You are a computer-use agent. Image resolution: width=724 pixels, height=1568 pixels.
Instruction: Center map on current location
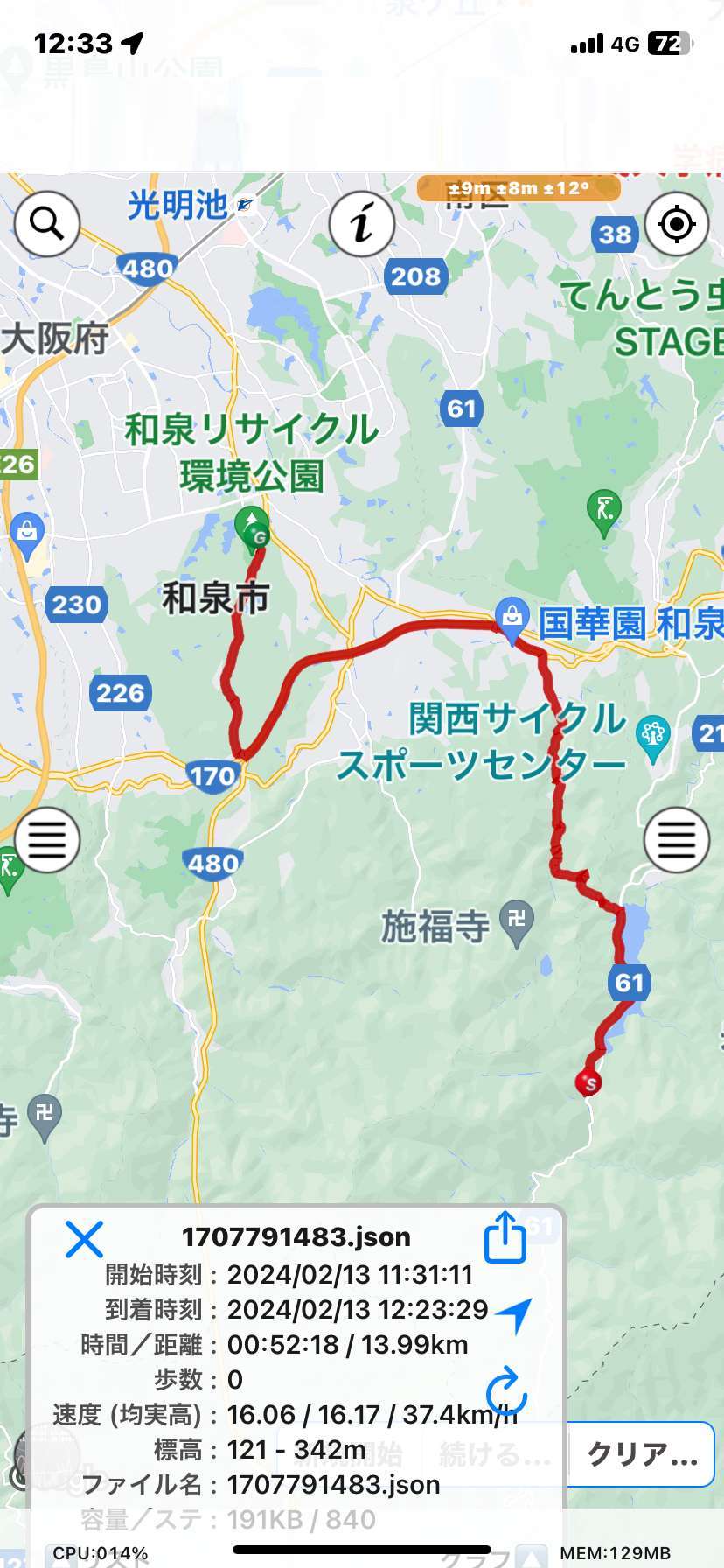click(677, 224)
